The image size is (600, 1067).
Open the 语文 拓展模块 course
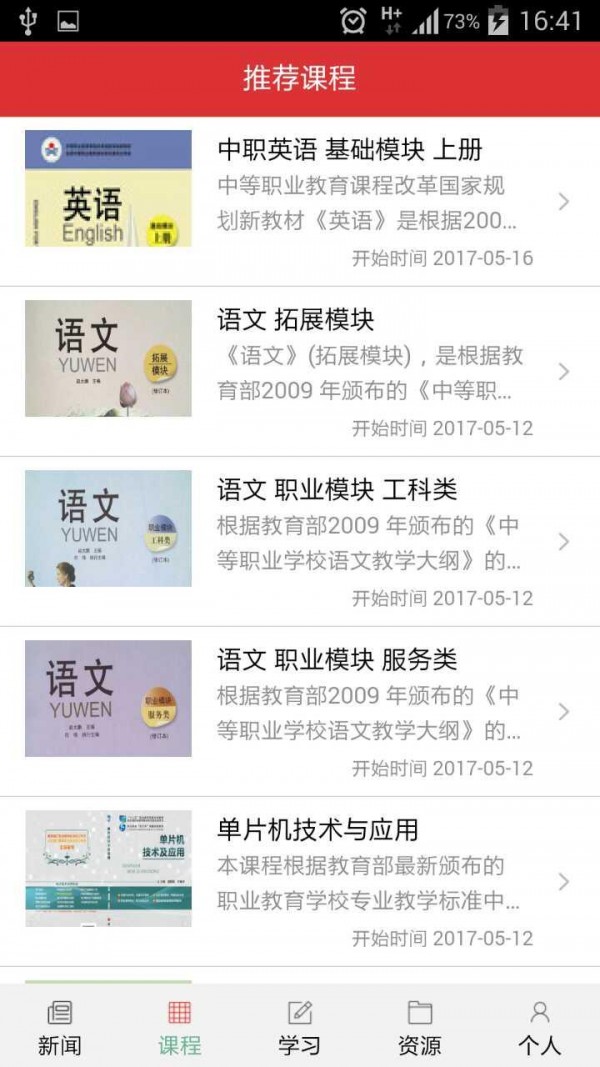pos(300,372)
